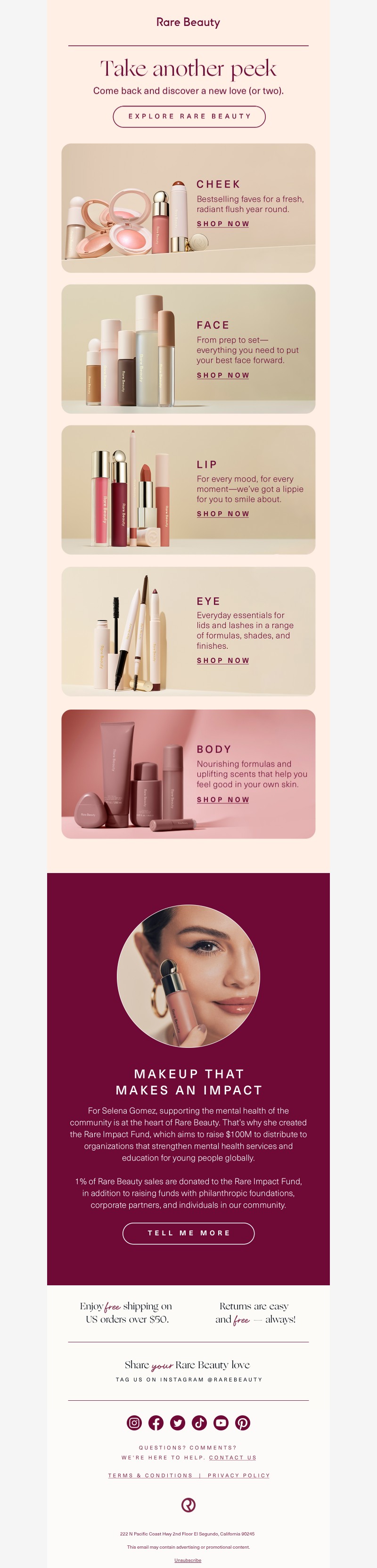Select Shop Now for Lip products

point(223,514)
